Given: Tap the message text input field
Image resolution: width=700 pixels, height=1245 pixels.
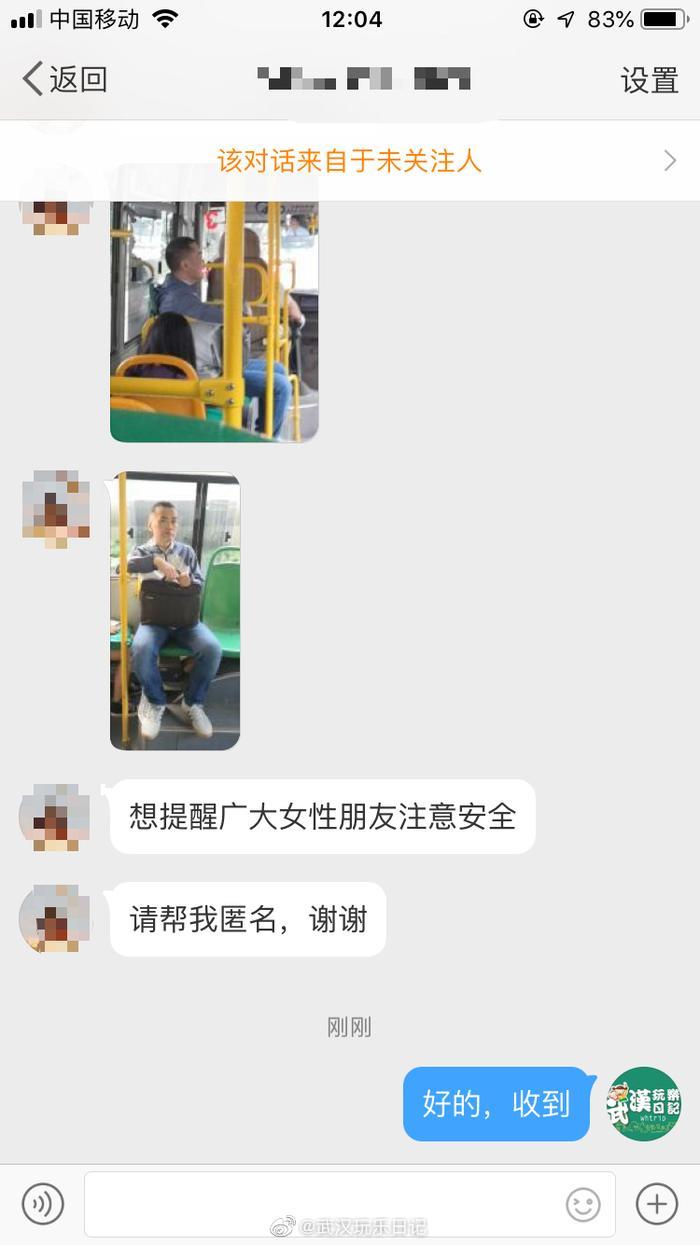Looking at the screenshot, I should point(320,1204).
